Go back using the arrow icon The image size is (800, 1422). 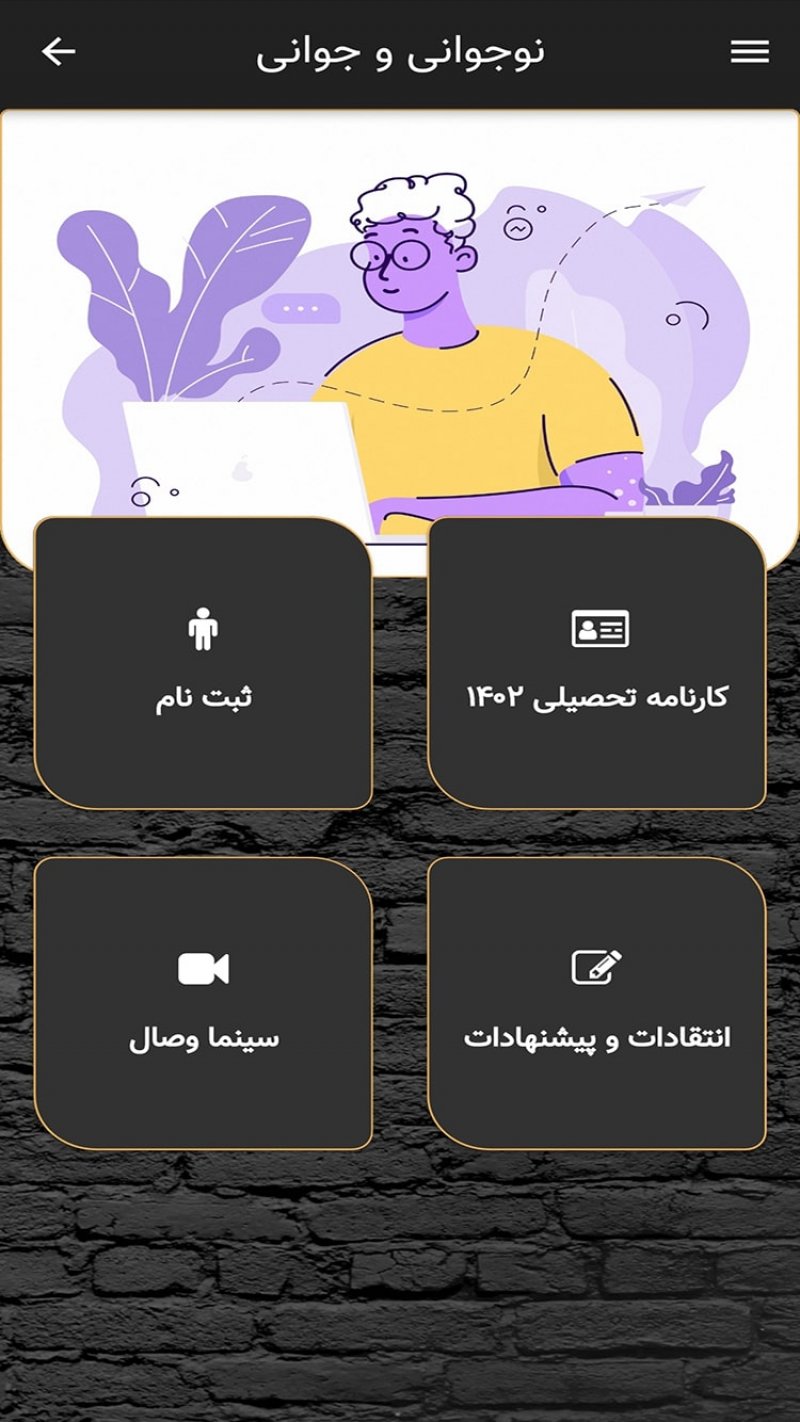pyautogui.click(x=58, y=52)
